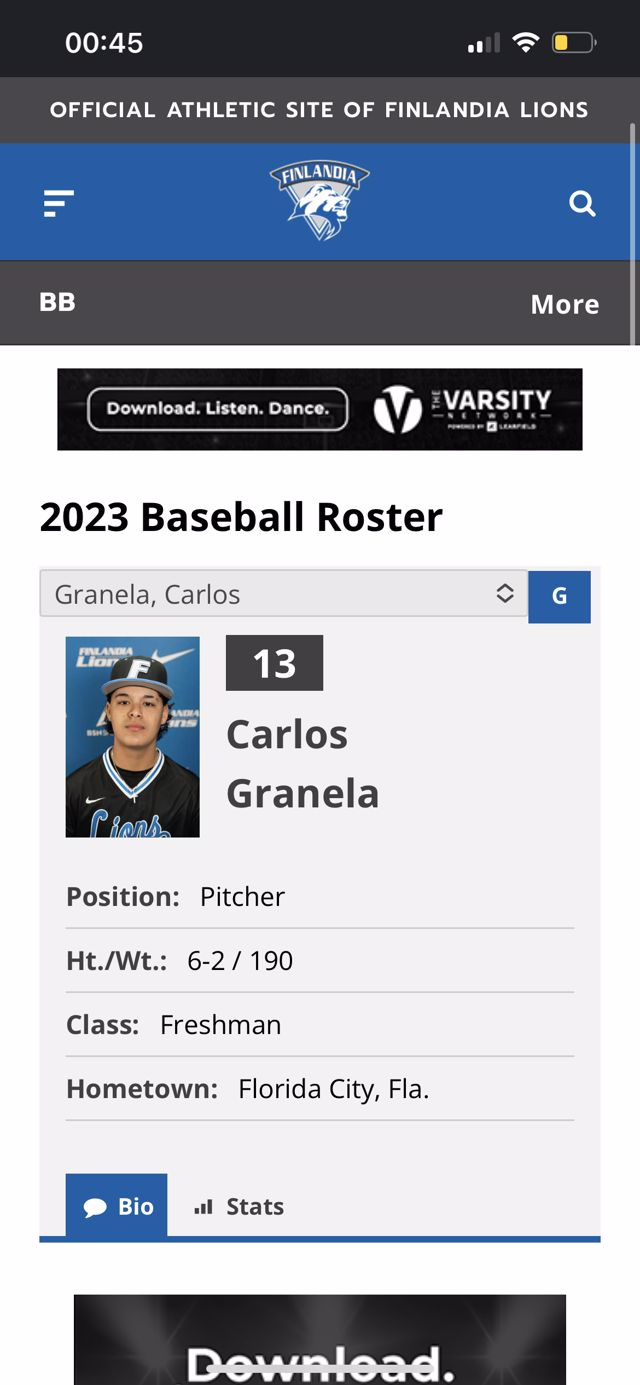
Task: Tap the search magnifier icon
Action: click(582, 204)
